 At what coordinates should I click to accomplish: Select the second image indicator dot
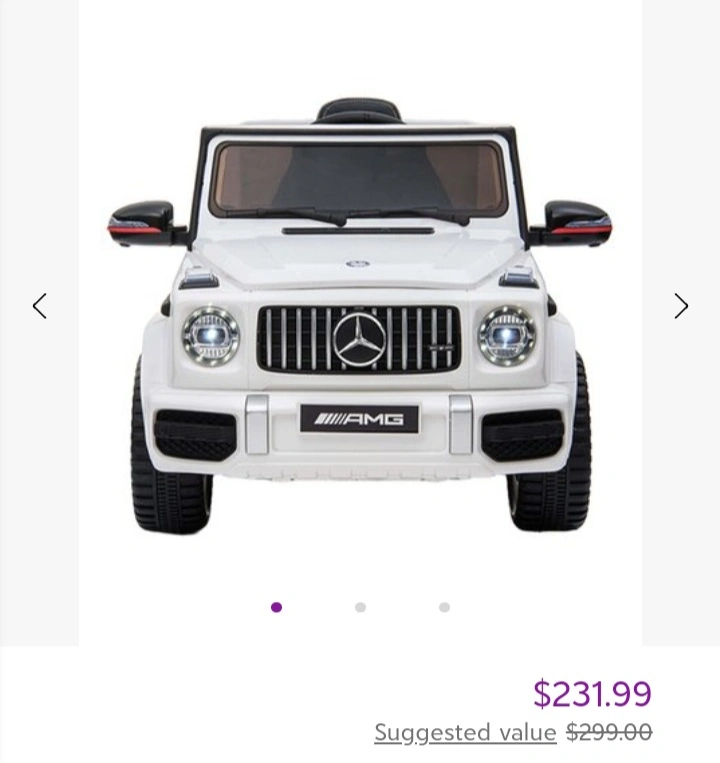(360, 607)
